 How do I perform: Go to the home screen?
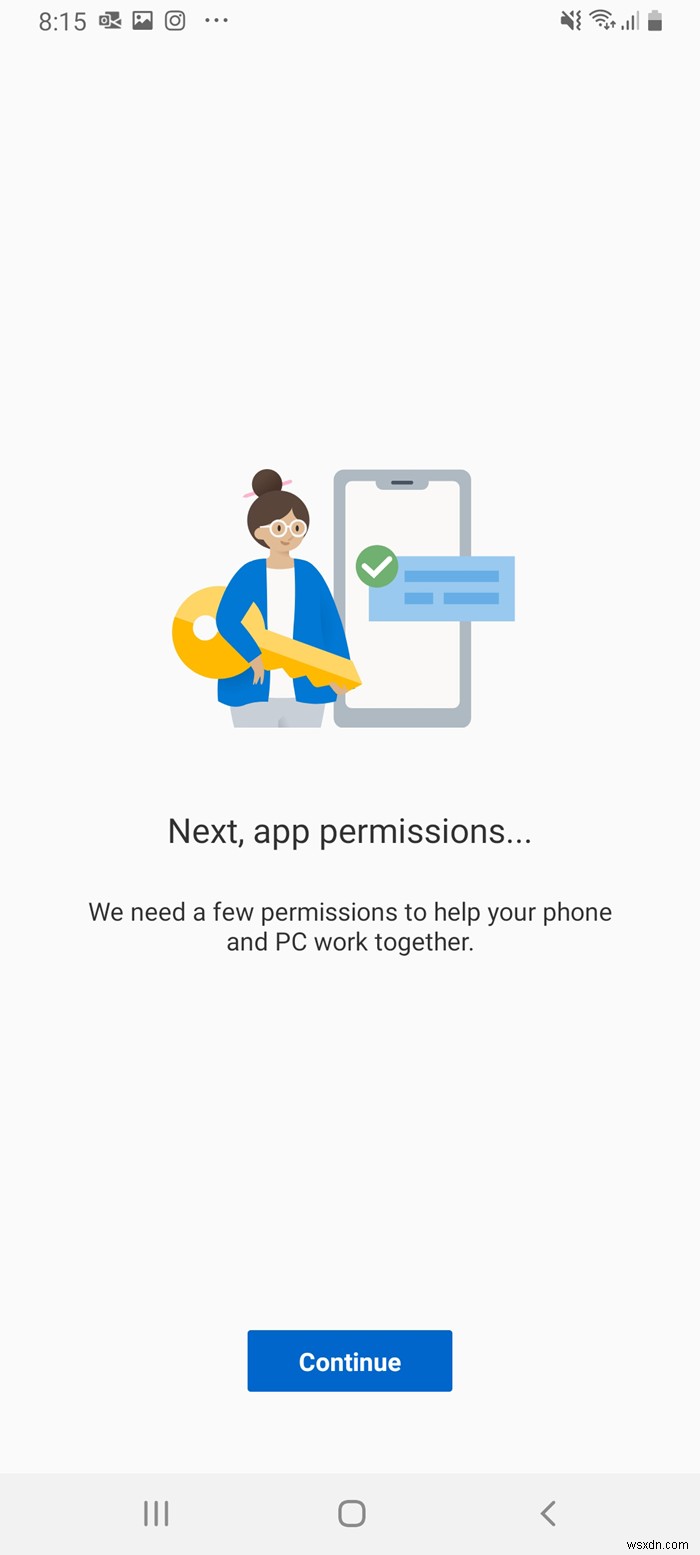tap(351, 1513)
